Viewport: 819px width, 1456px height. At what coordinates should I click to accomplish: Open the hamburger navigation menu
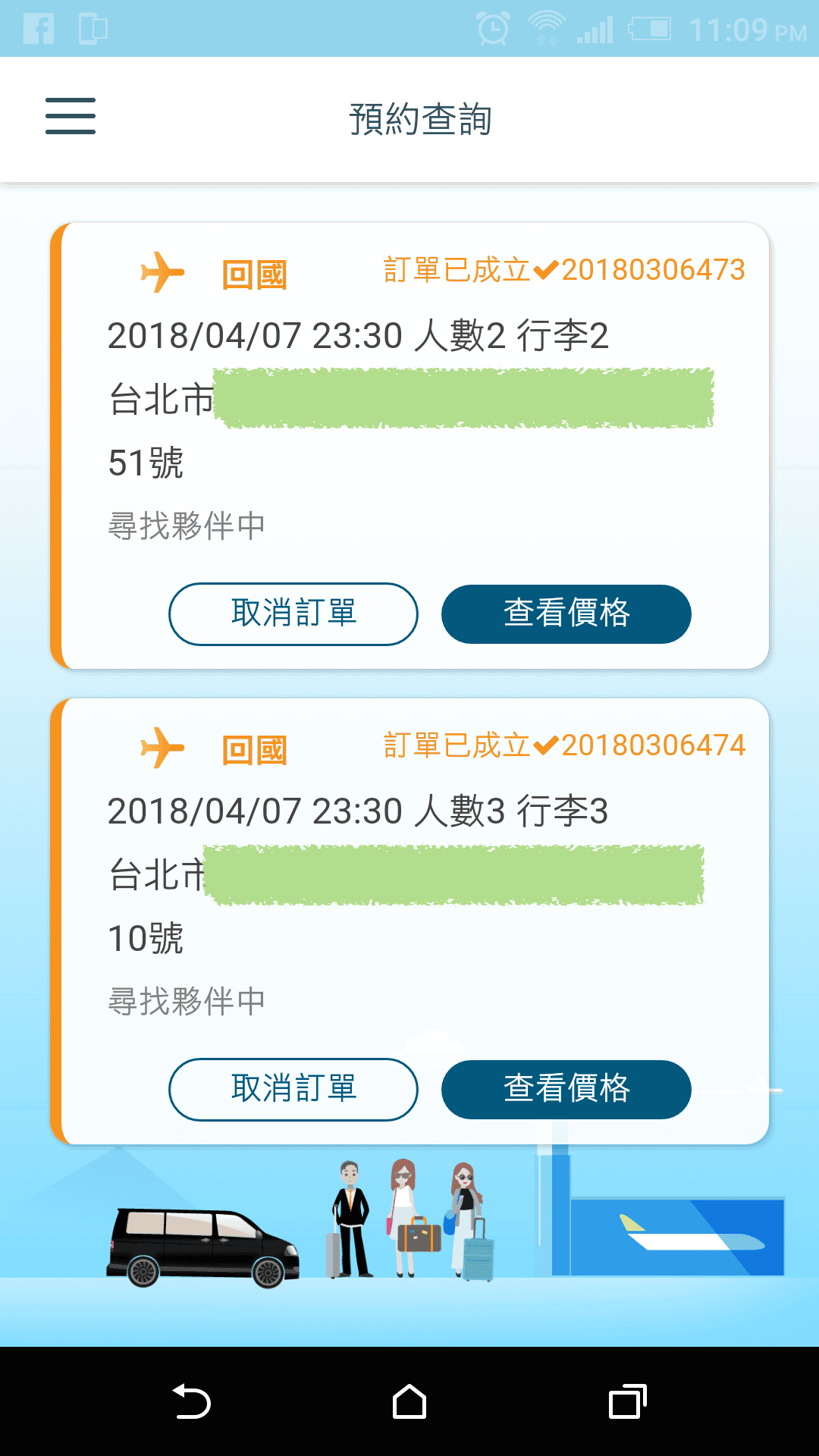tap(69, 117)
